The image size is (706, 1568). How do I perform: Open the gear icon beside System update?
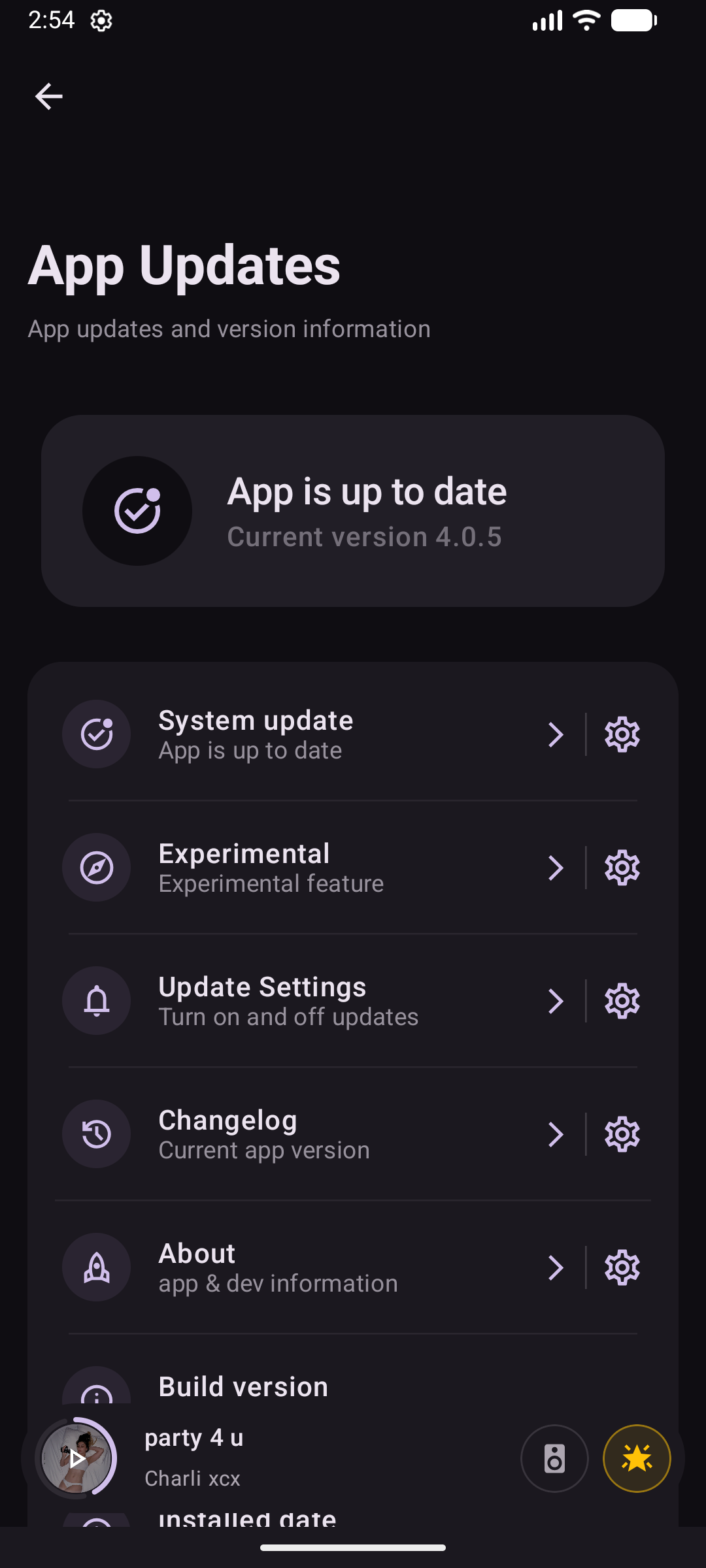622,734
